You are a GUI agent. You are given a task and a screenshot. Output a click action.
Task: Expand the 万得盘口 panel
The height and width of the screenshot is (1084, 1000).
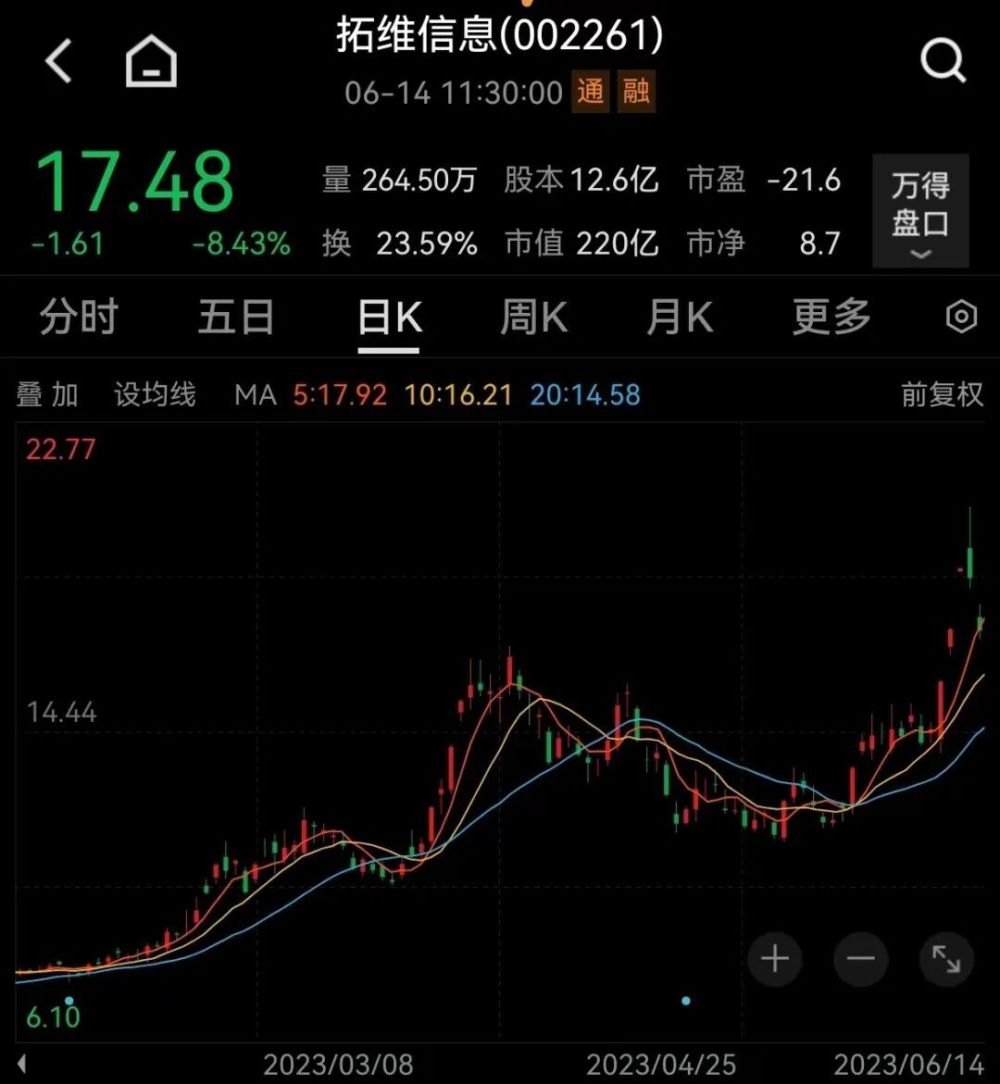920,211
